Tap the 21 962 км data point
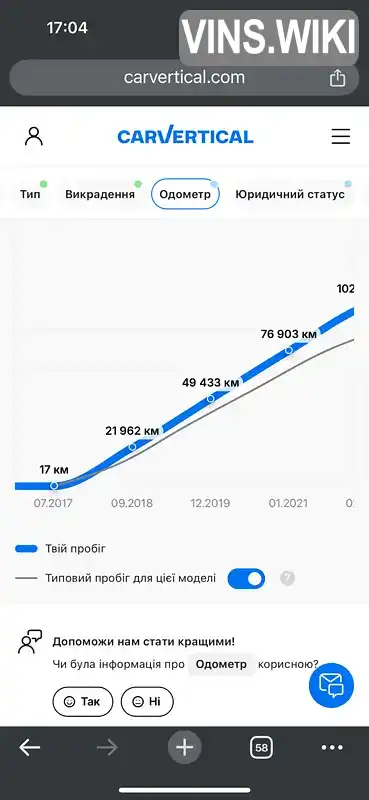Image resolution: width=369 pixels, height=800 pixels. pyautogui.click(x=132, y=446)
